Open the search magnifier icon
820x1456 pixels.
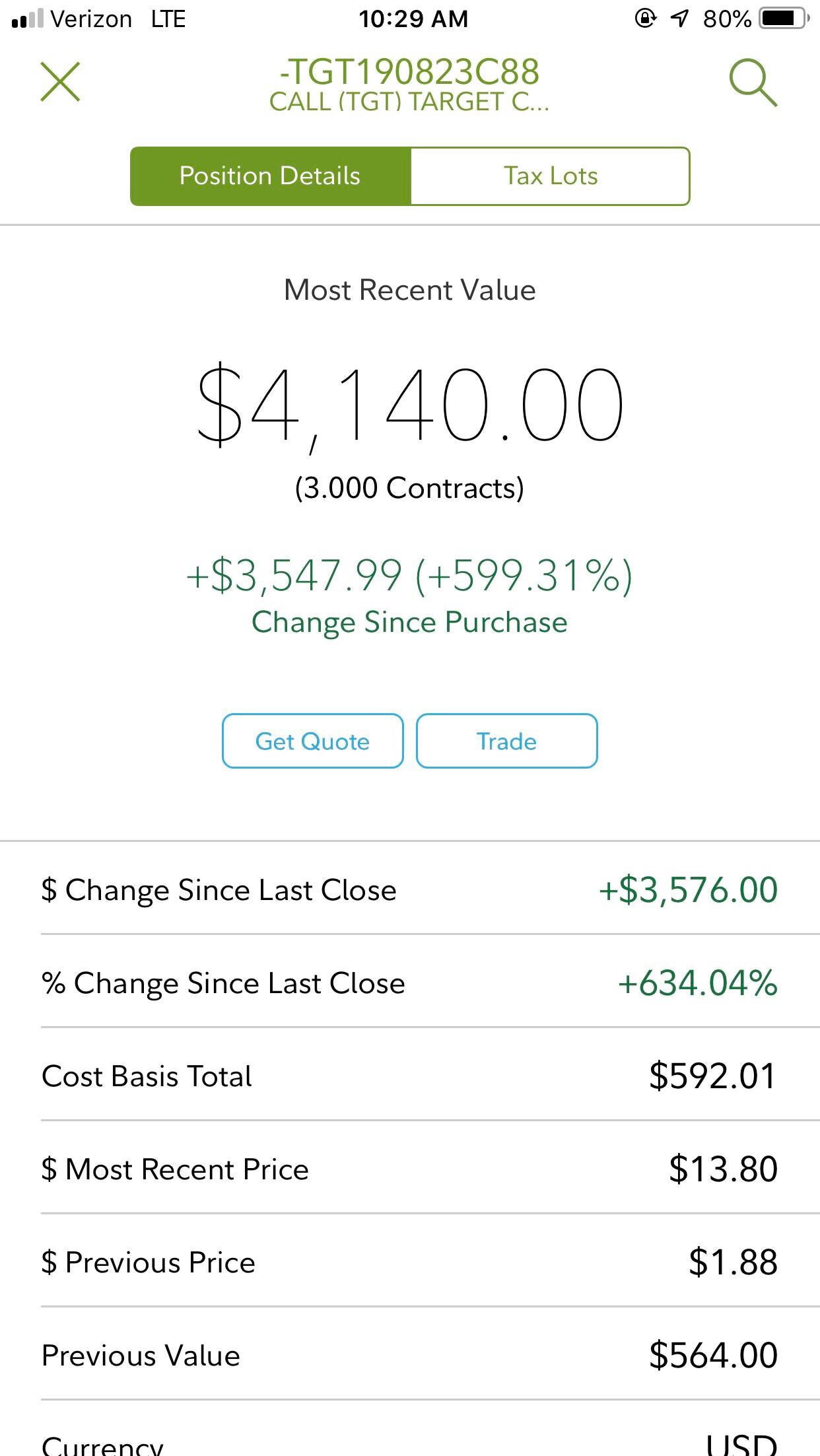[753, 83]
